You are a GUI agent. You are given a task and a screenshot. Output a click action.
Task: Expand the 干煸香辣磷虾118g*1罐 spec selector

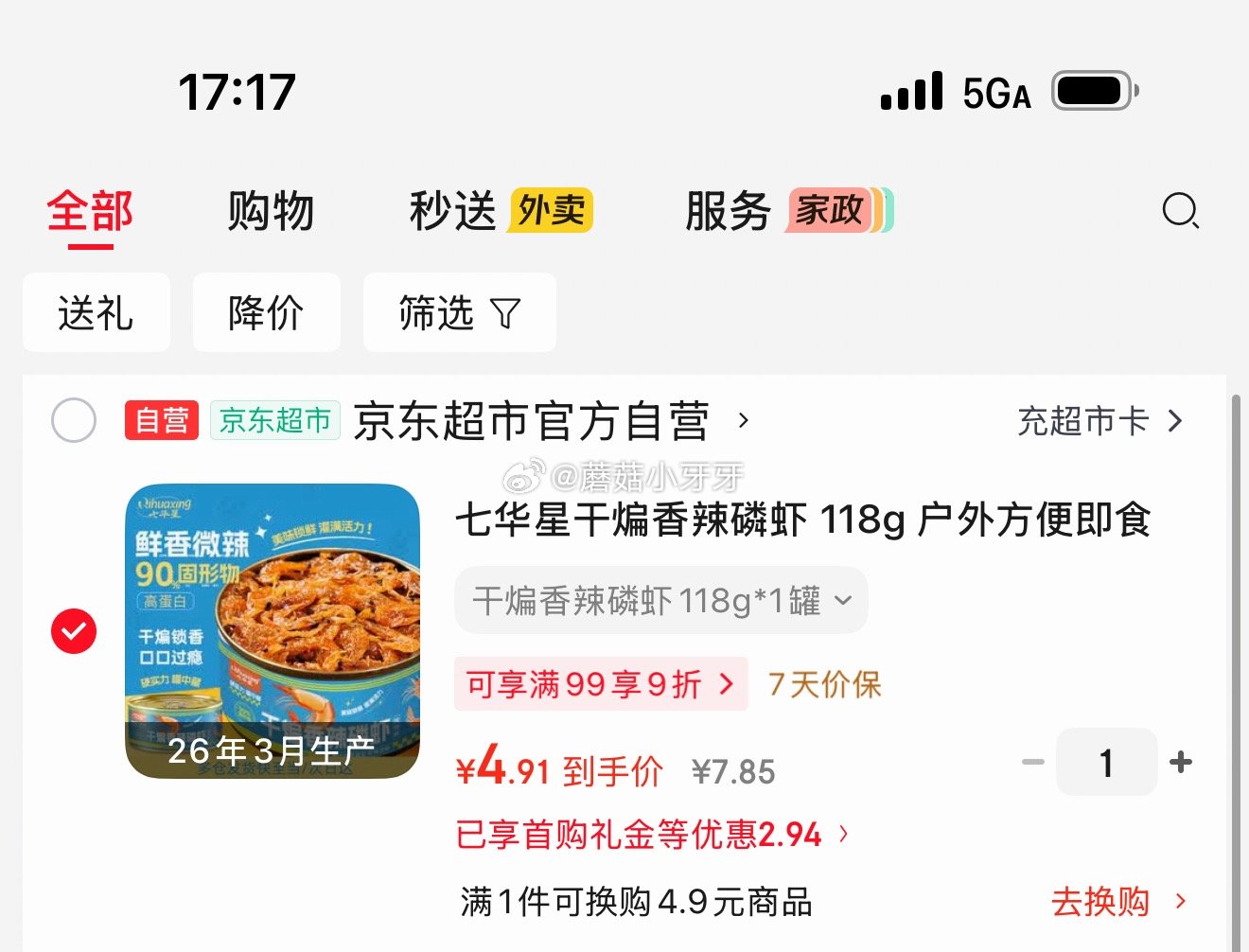pos(660,601)
